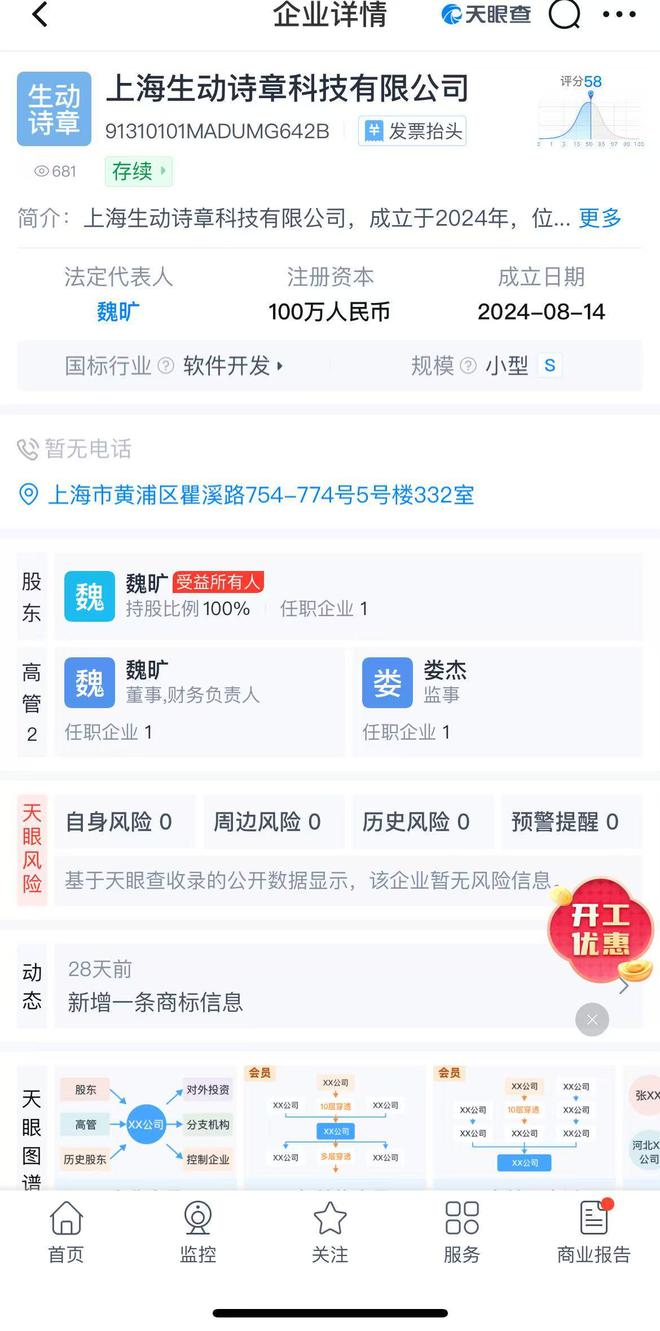Viewport: 660px width, 1331px height.
Task: Open the new trademark update in 动态
Action: (300, 987)
